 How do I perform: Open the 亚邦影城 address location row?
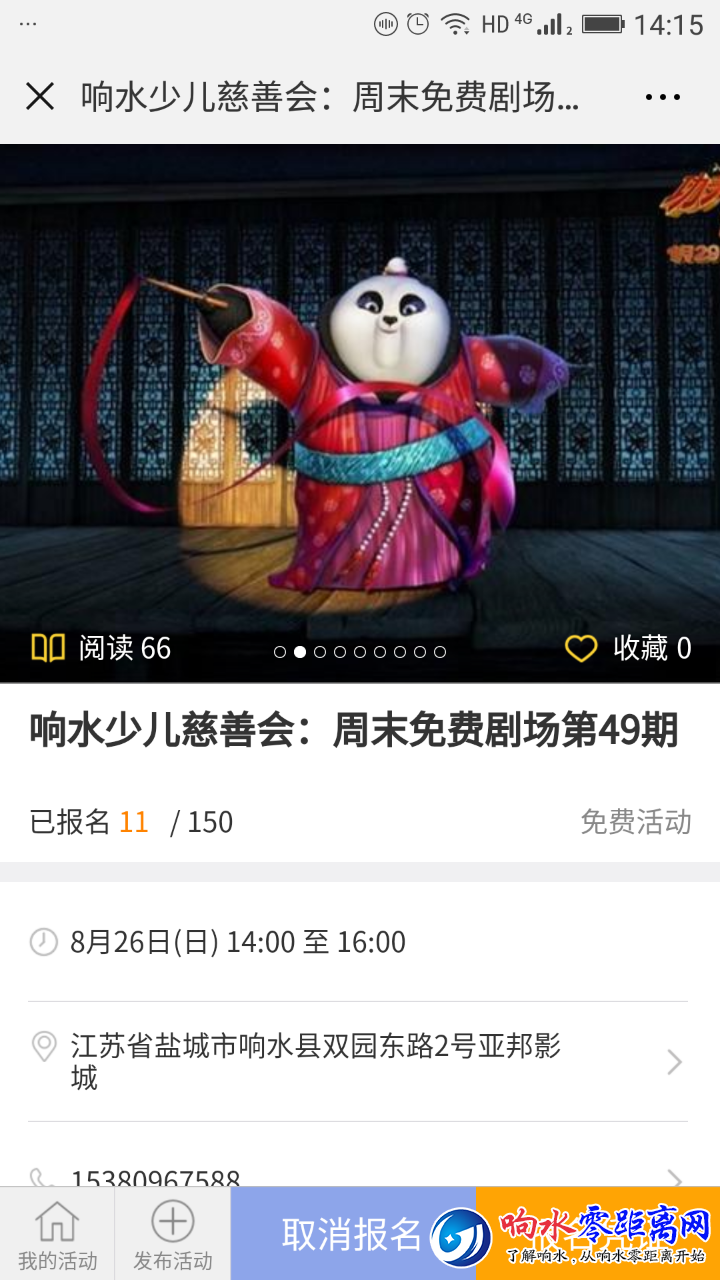pos(358,1061)
